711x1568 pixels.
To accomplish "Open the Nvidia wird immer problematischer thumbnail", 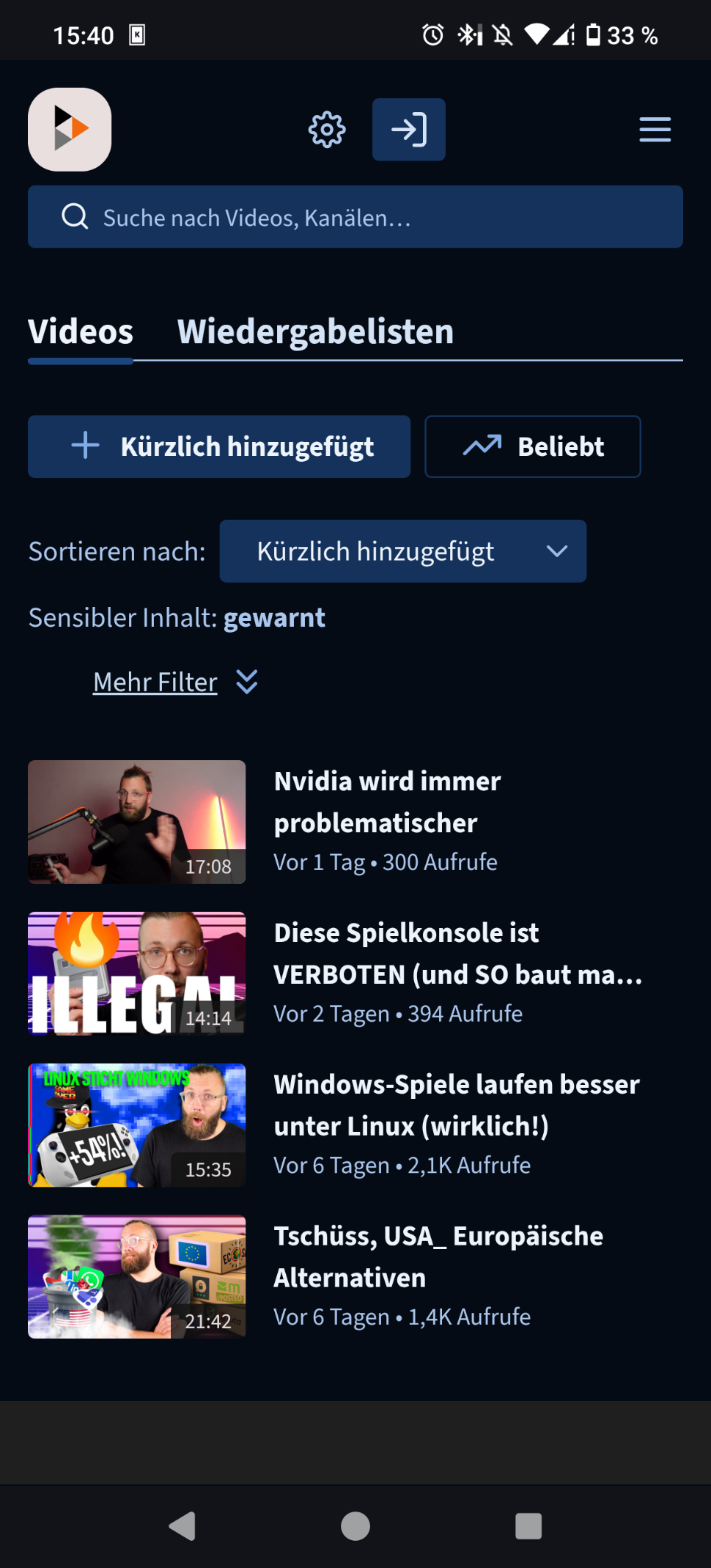I will coord(137,821).
